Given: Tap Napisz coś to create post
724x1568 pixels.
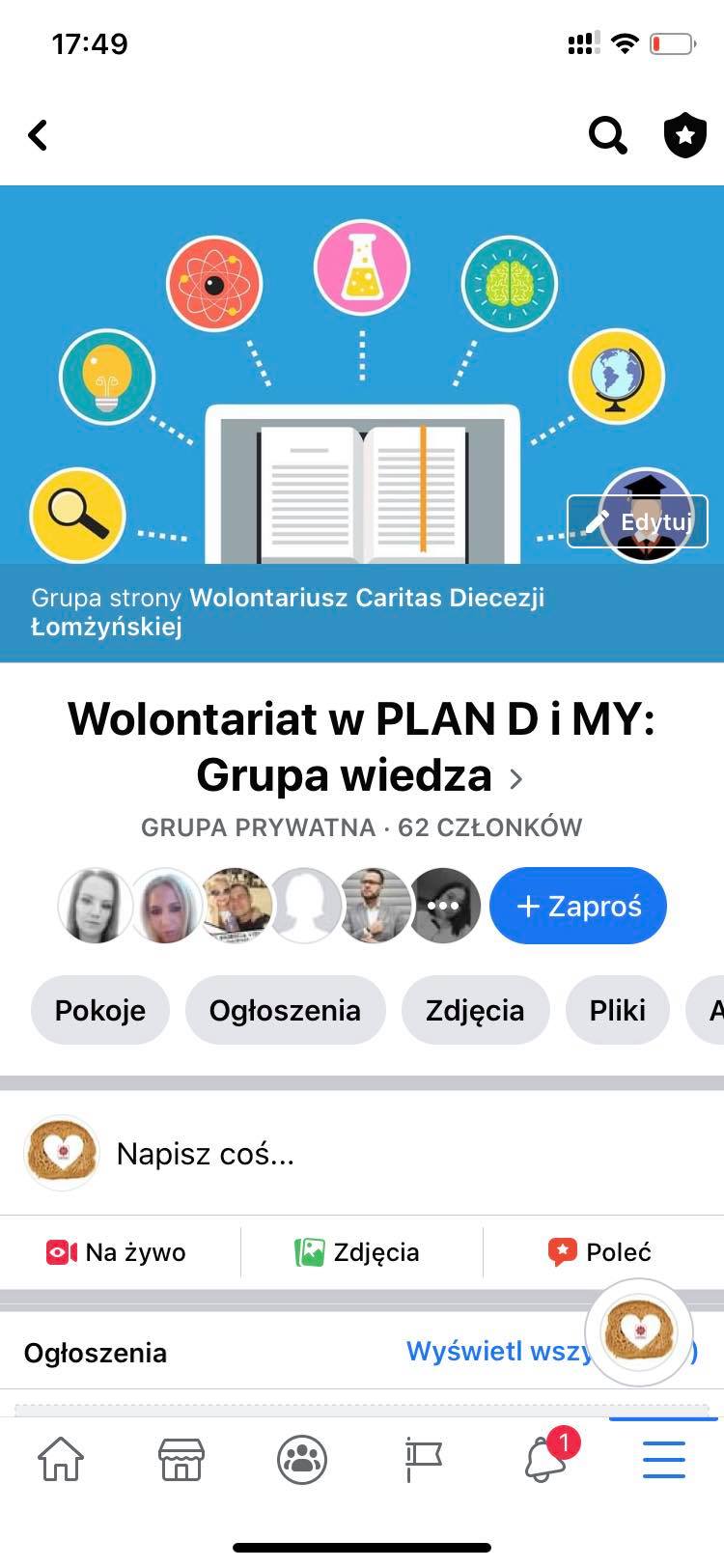Looking at the screenshot, I should 205,1153.
